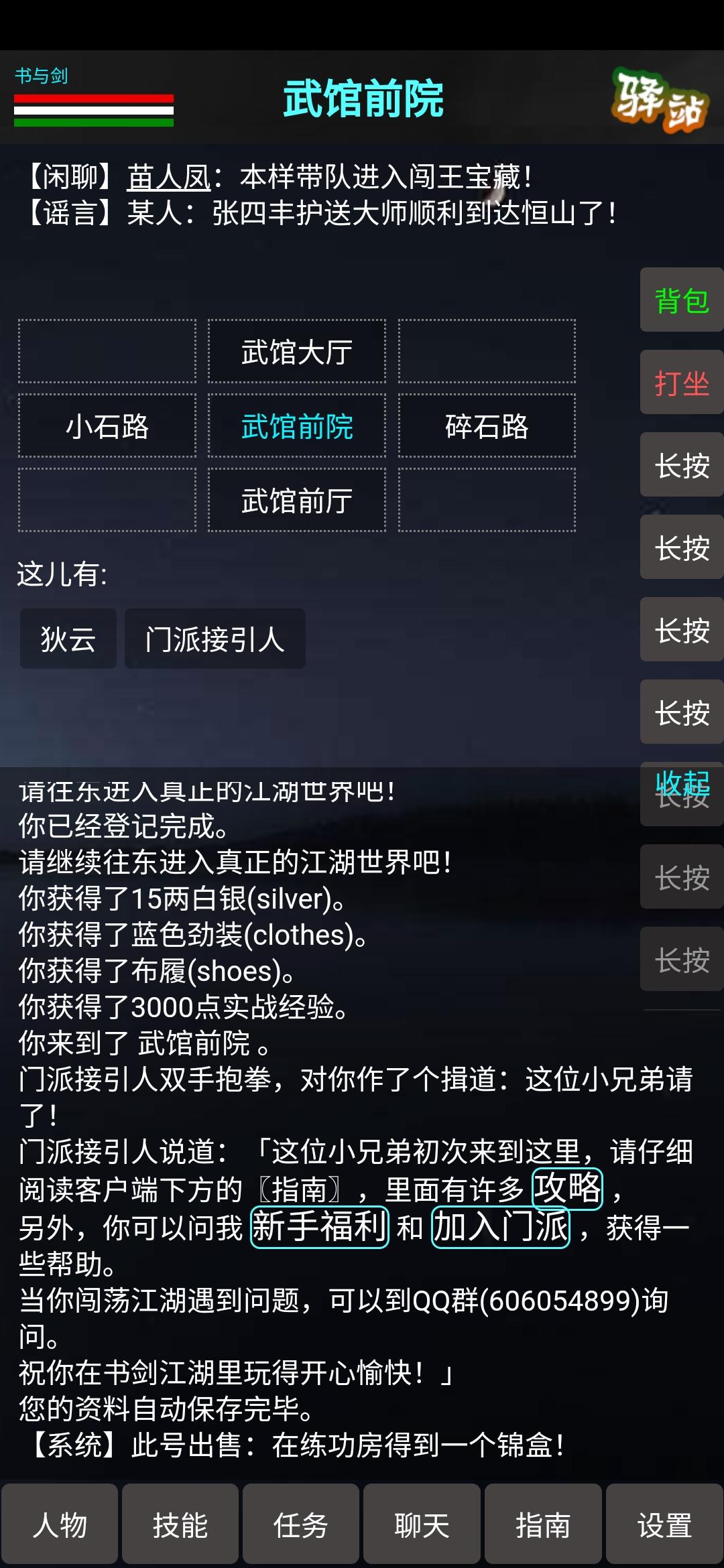
Task: Open the 任务 tab
Action: point(301,1524)
